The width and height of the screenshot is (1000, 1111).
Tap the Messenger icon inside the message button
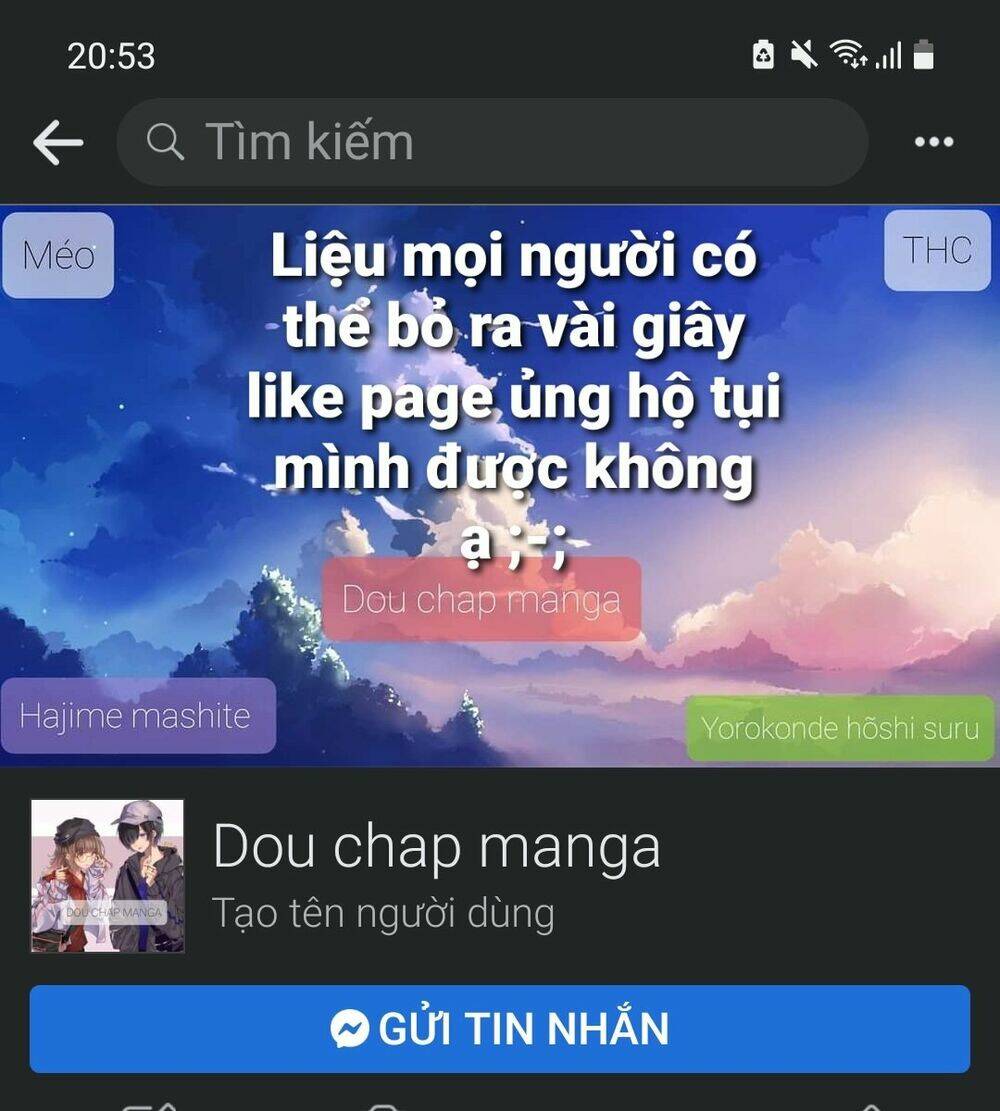(x=349, y=1028)
